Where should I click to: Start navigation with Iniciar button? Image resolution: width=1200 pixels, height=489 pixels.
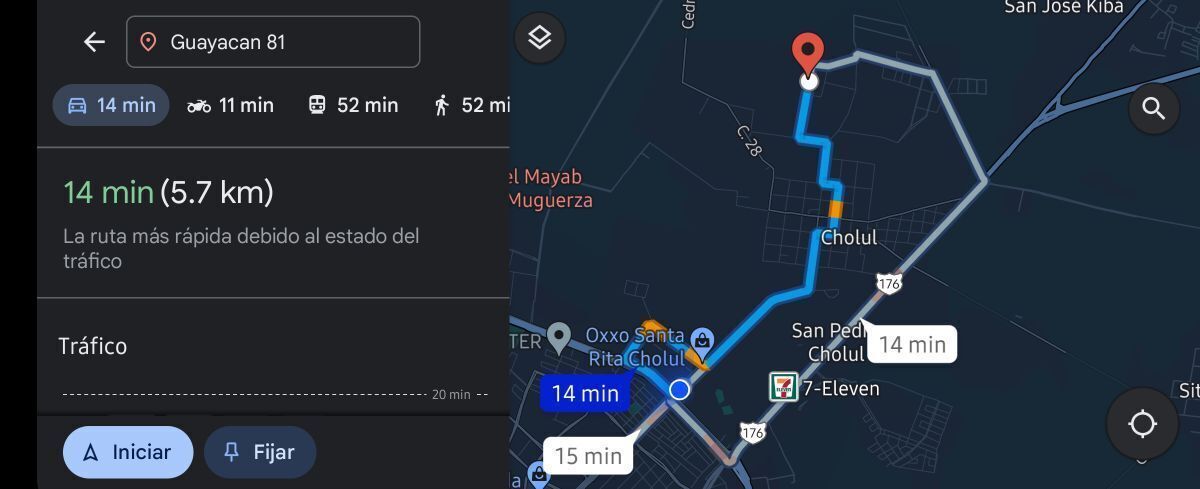[127, 452]
